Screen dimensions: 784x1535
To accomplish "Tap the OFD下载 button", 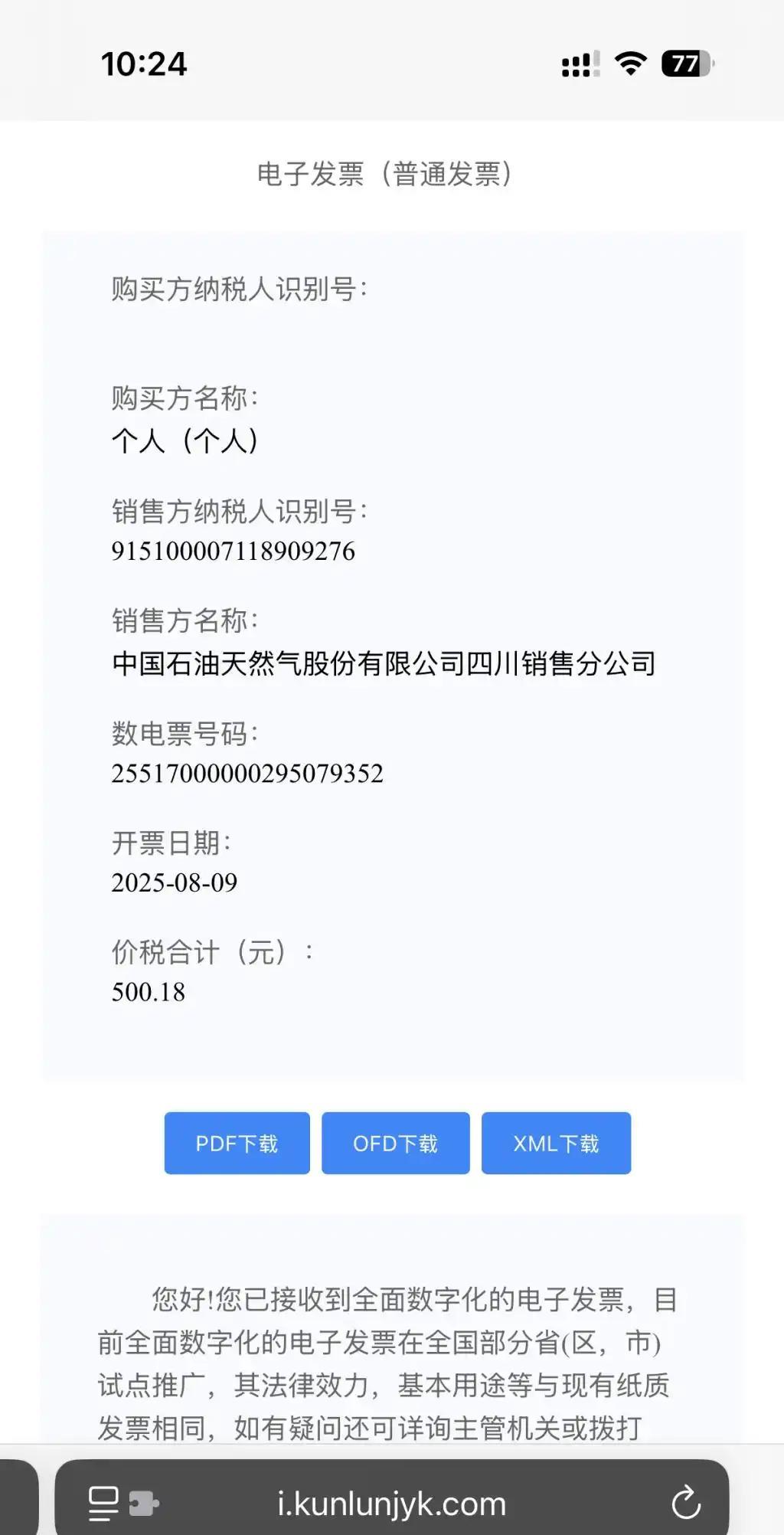I will tap(395, 1143).
